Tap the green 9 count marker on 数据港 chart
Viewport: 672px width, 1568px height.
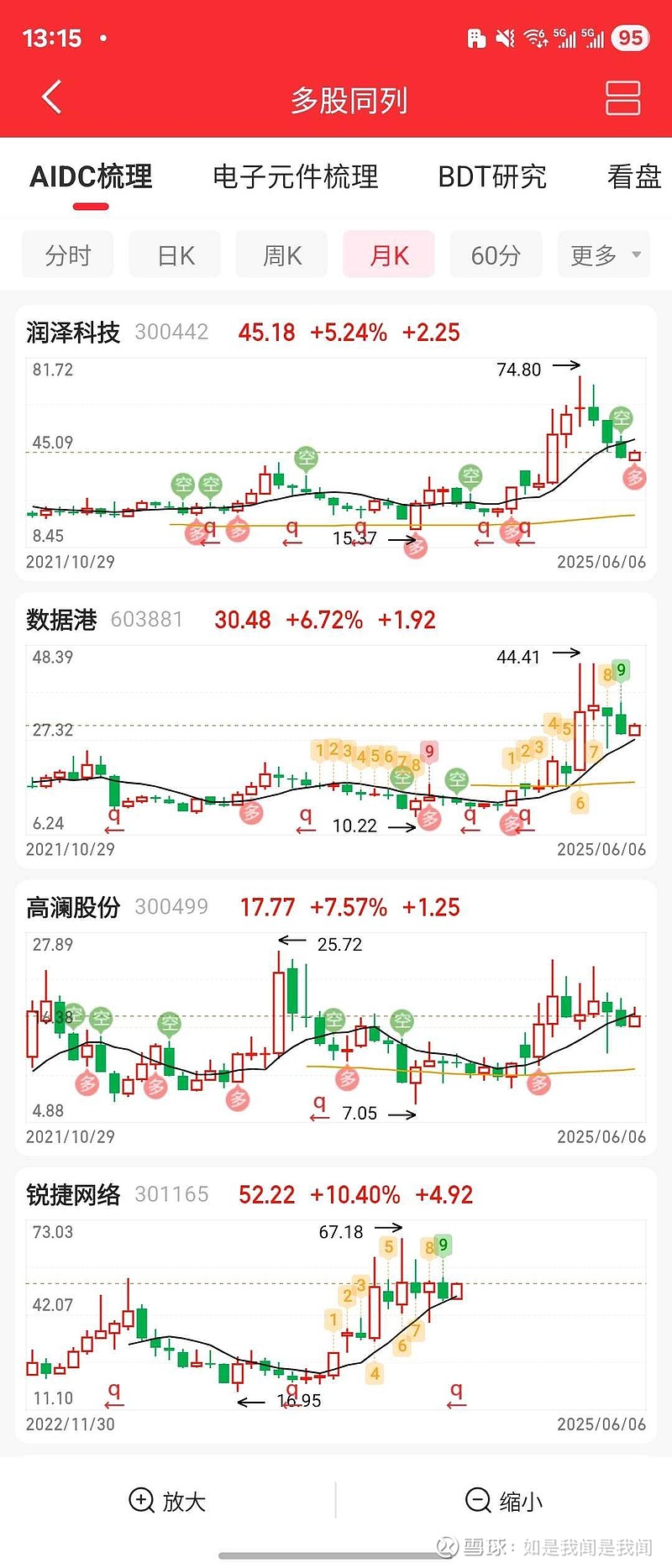pyautogui.click(x=621, y=669)
